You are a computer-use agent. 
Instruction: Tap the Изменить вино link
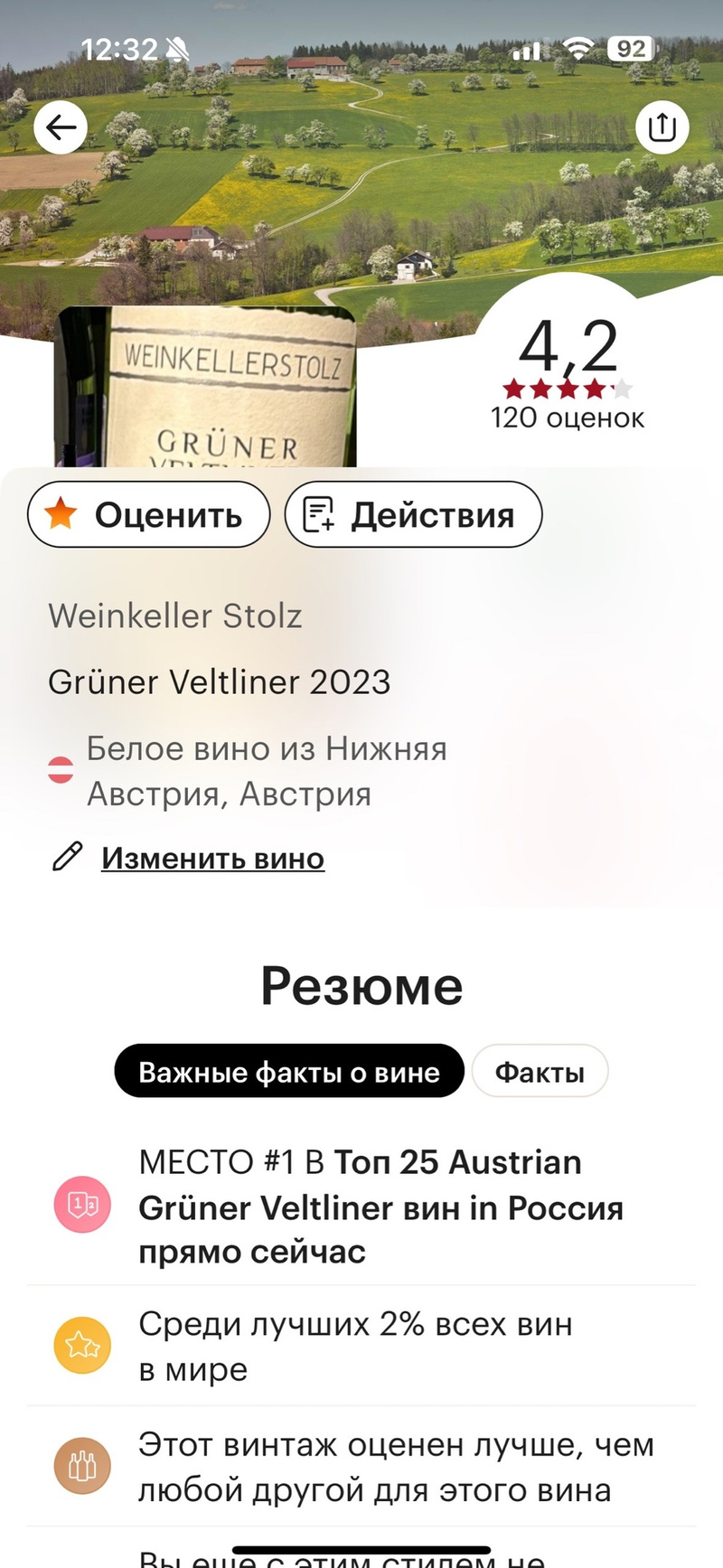212,858
